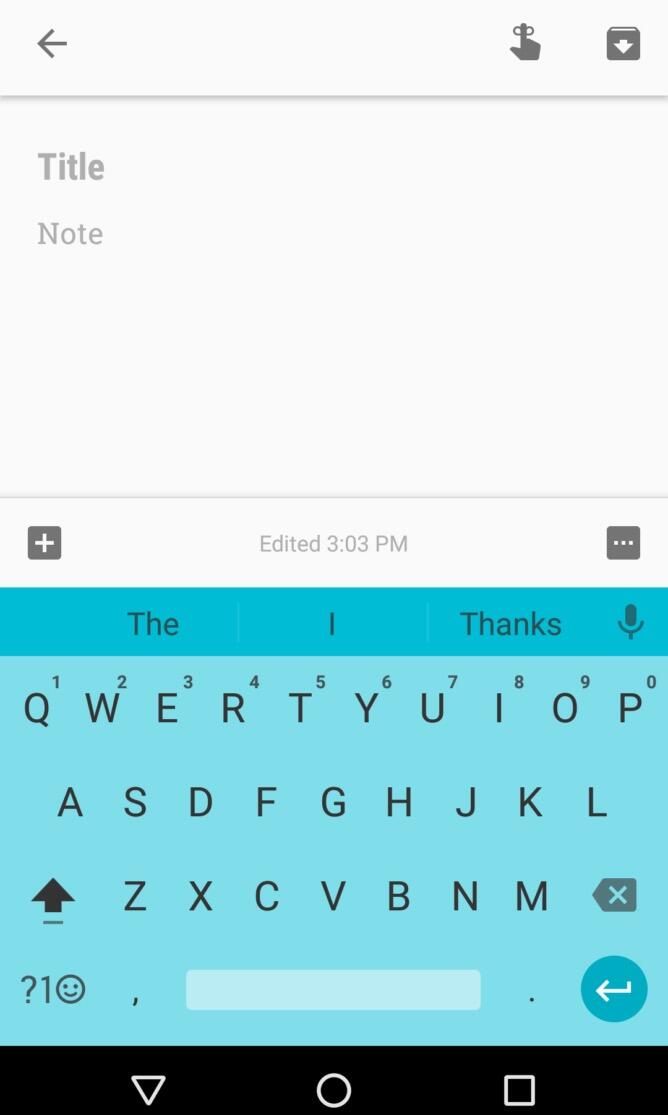Archive this note
Screen dimensions: 668x1115
pos(622,43)
